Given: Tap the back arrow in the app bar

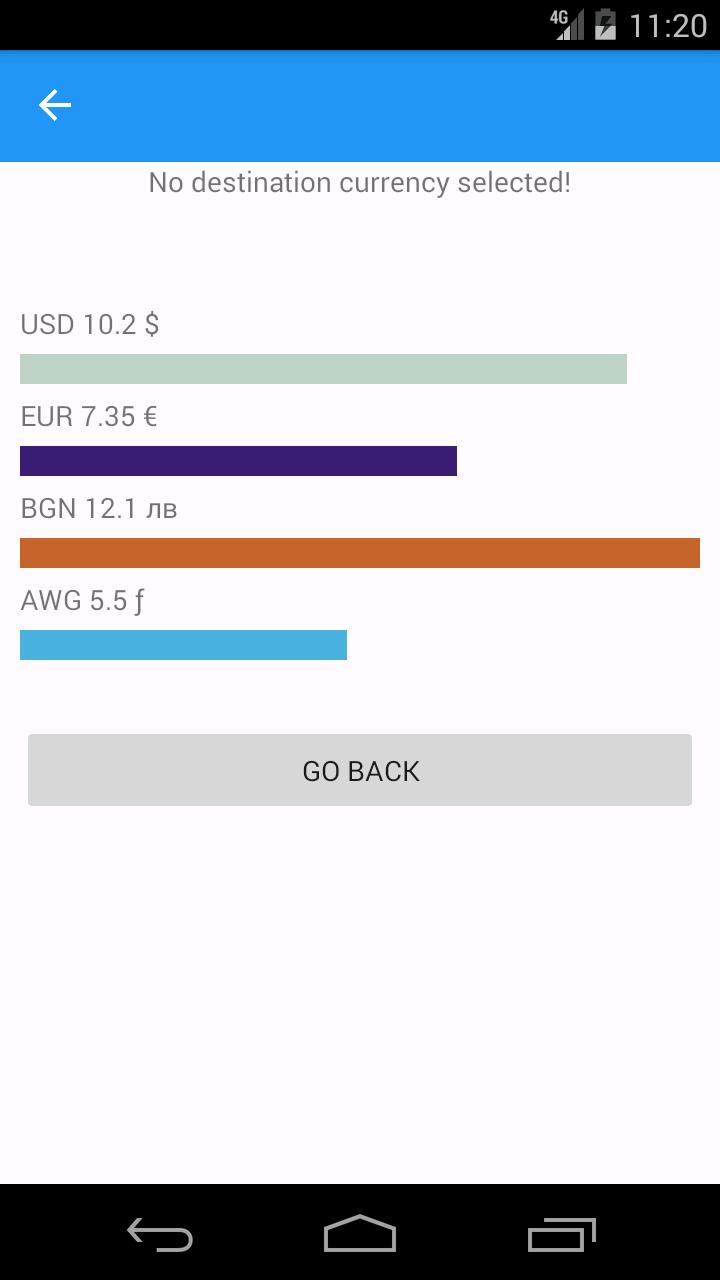Looking at the screenshot, I should 55,105.
